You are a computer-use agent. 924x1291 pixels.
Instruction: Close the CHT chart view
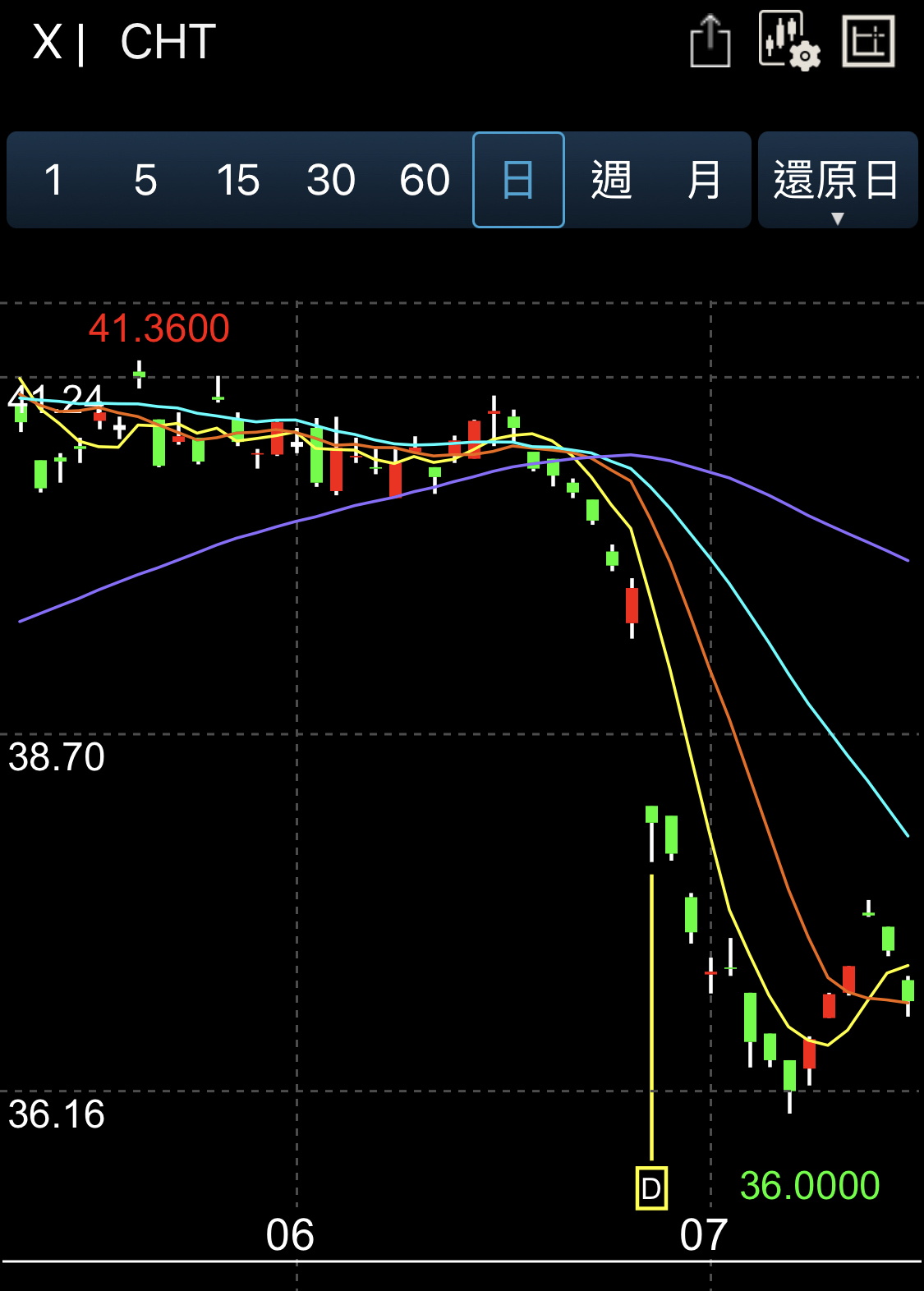point(47,42)
